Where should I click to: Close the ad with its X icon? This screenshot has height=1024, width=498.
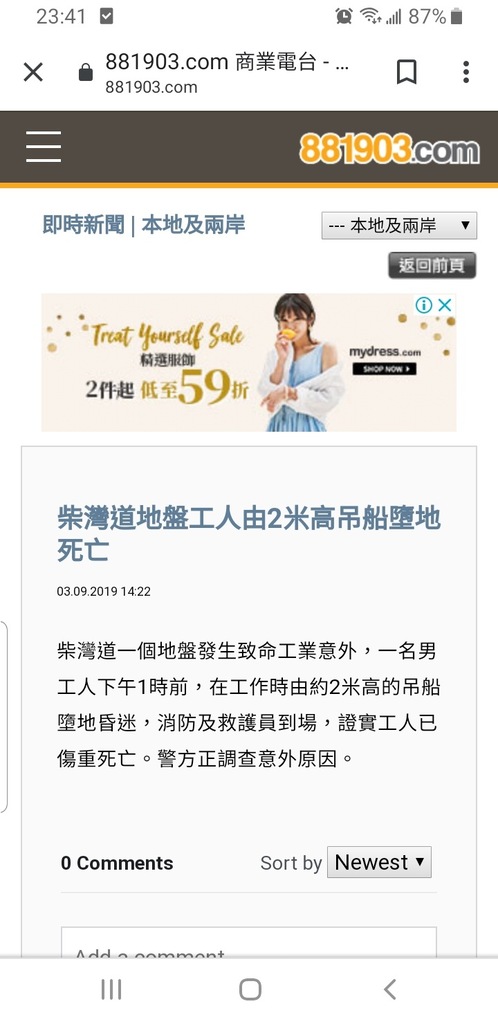tap(444, 305)
